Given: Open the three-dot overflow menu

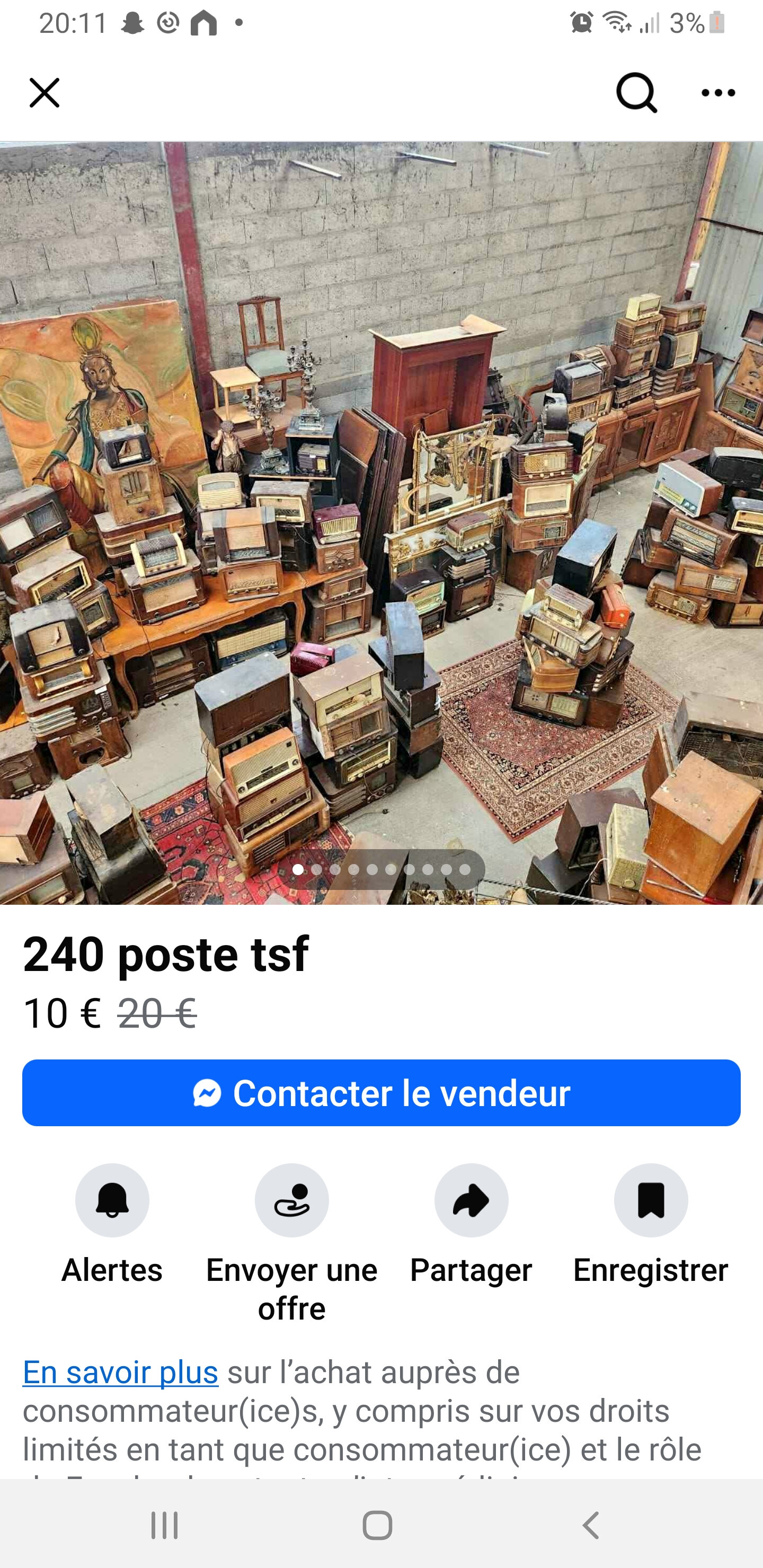Looking at the screenshot, I should tap(718, 93).
